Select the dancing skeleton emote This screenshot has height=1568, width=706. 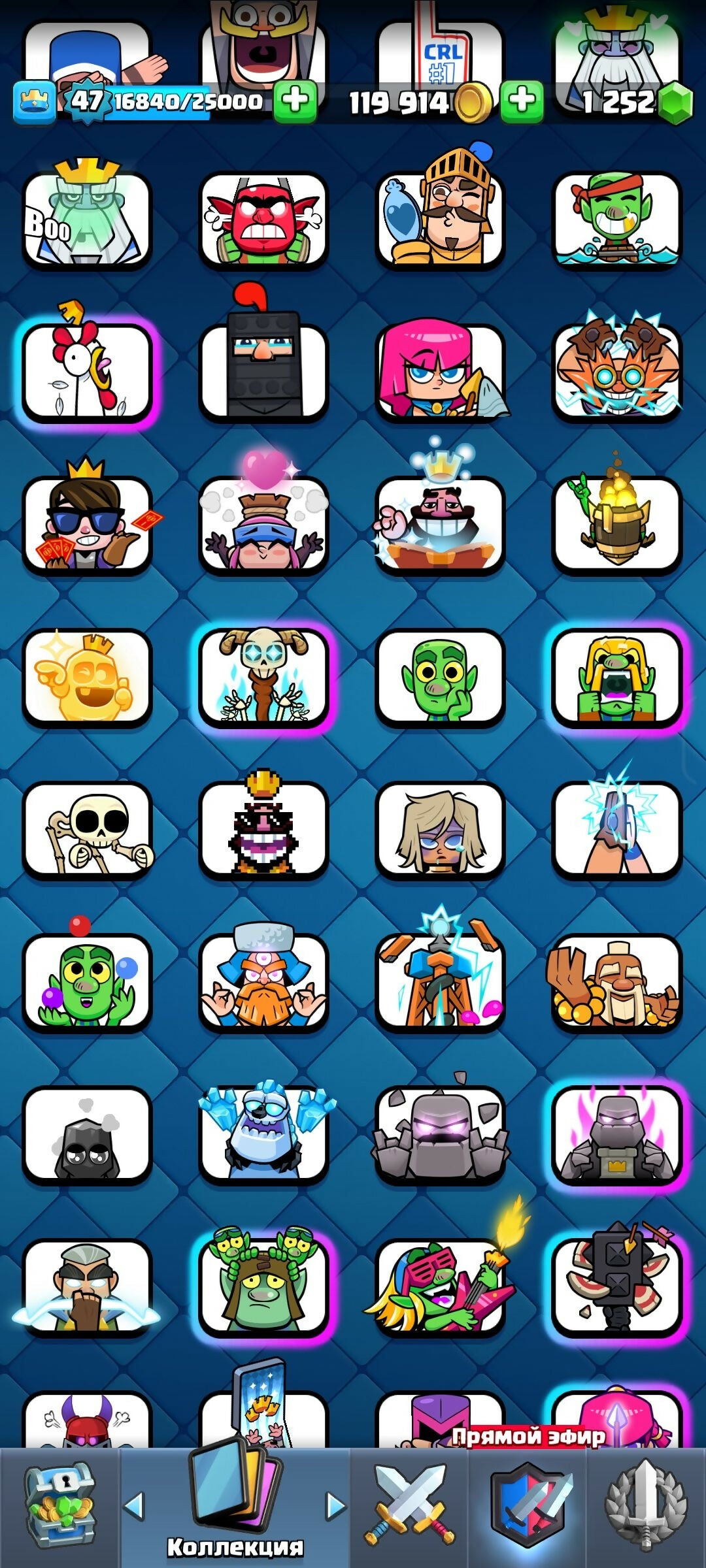[x=87, y=830]
